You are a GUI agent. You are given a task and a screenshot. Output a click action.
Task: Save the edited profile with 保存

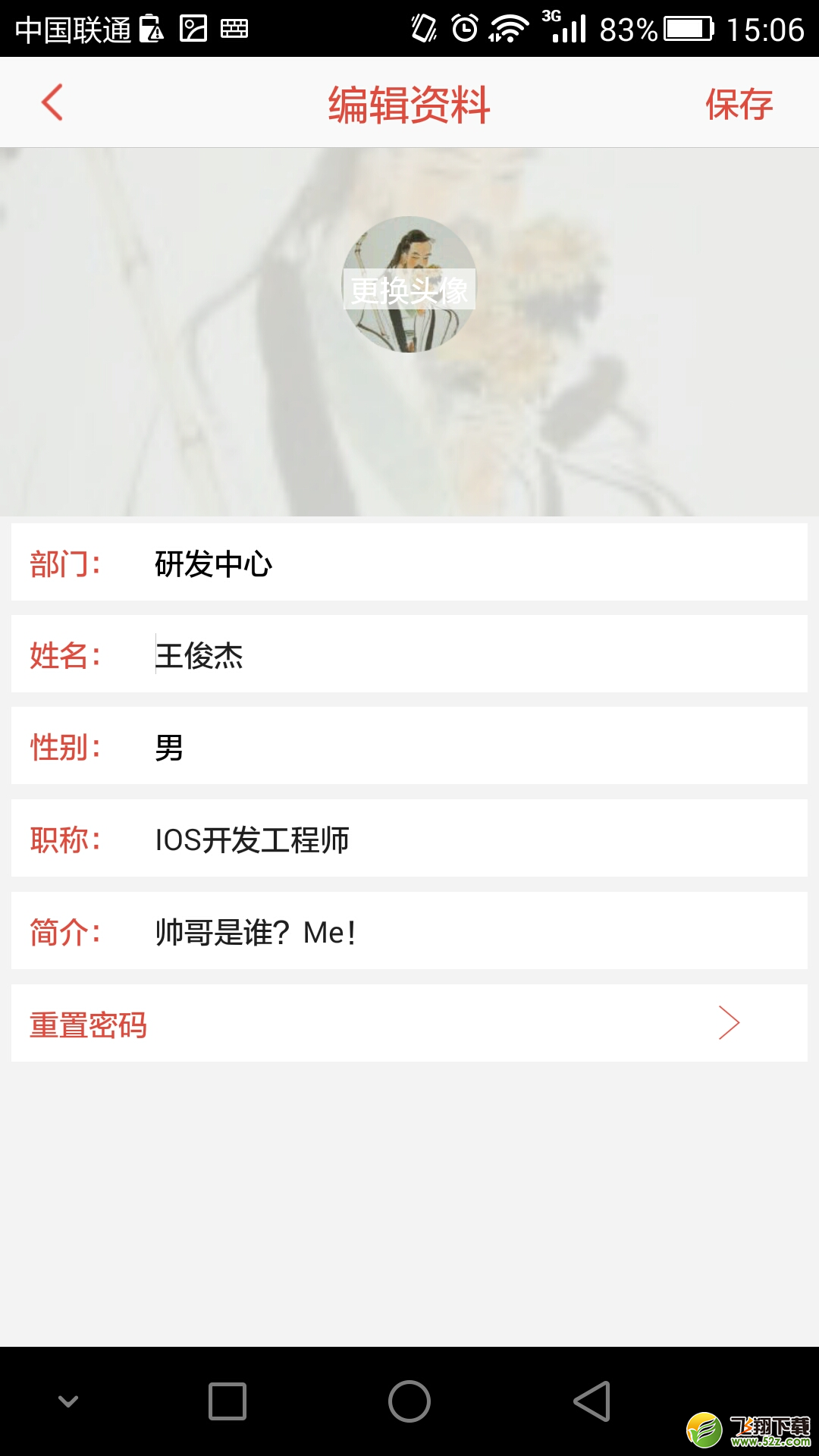click(x=739, y=104)
